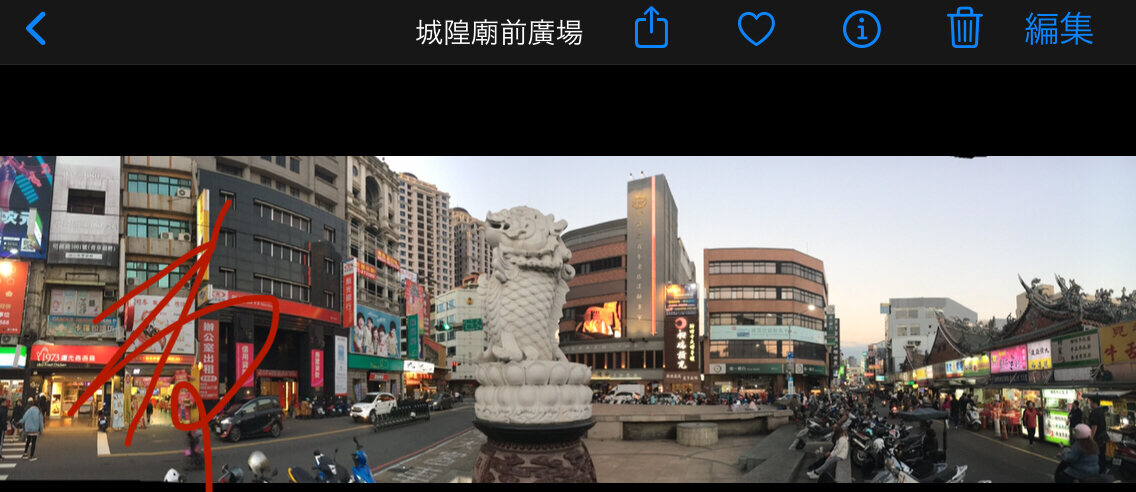Mark the photo as favorite

[x=756, y=29]
